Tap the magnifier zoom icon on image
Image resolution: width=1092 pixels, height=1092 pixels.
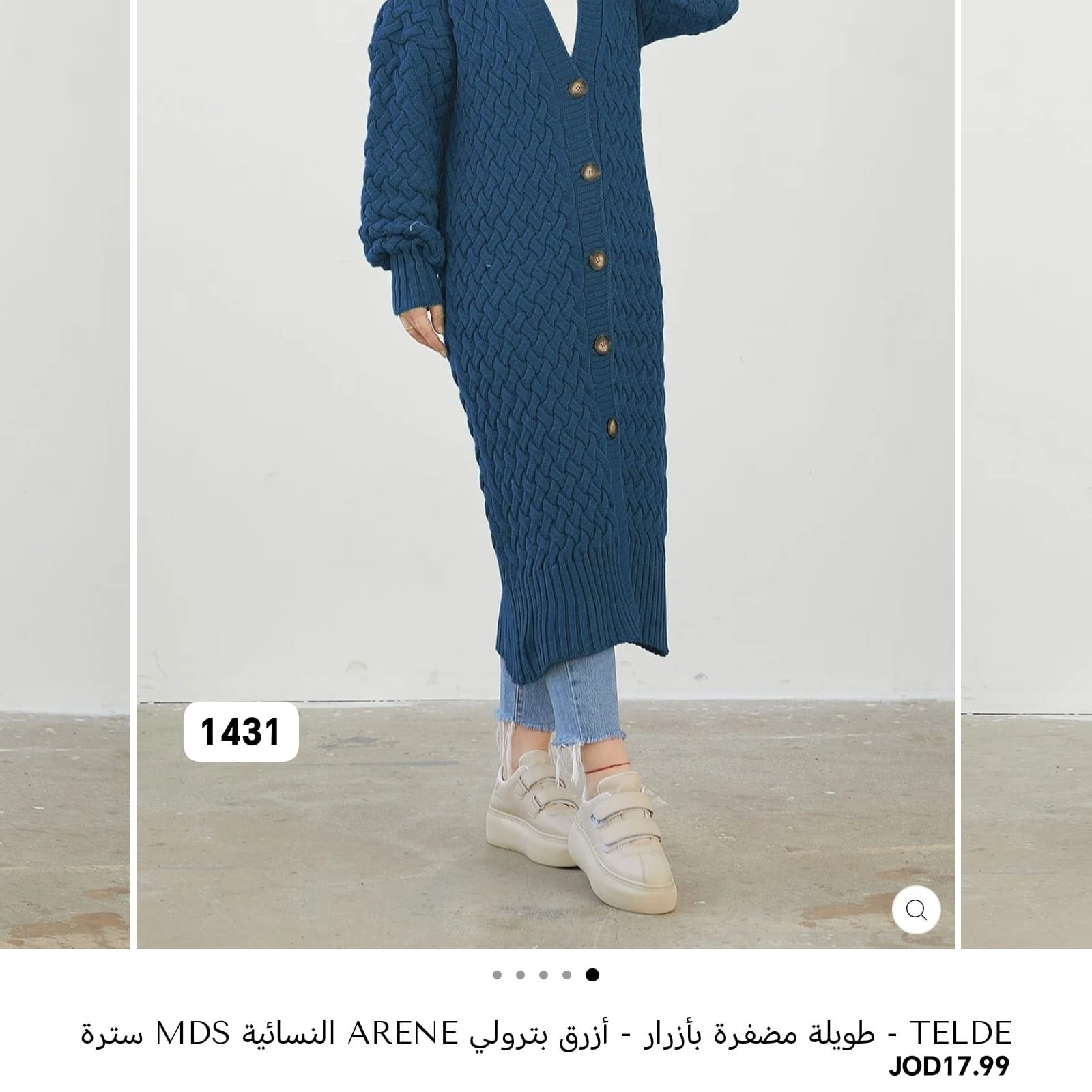[x=916, y=910]
